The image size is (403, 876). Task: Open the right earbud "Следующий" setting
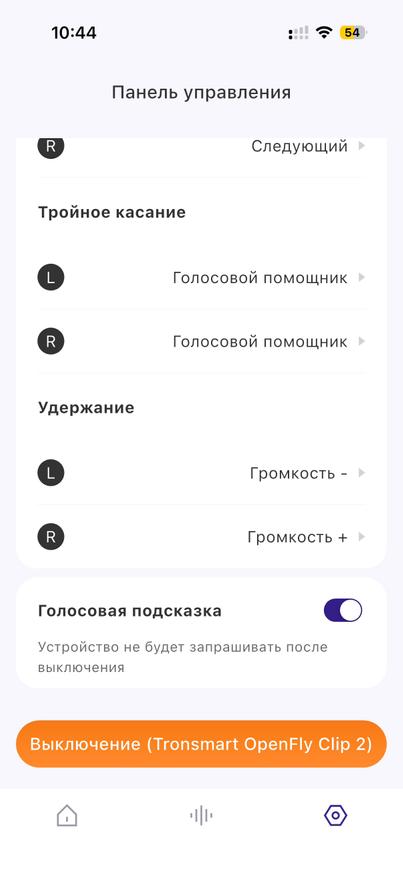click(201, 147)
